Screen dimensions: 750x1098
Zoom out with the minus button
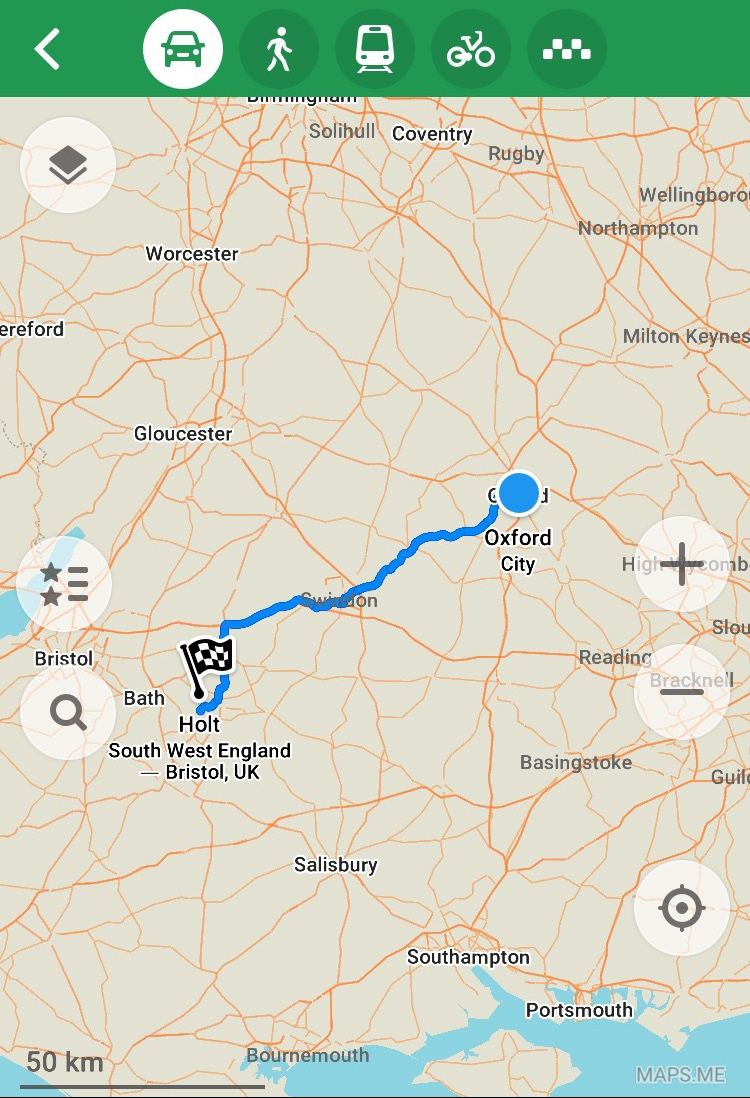pyautogui.click(x=682, y=692)
